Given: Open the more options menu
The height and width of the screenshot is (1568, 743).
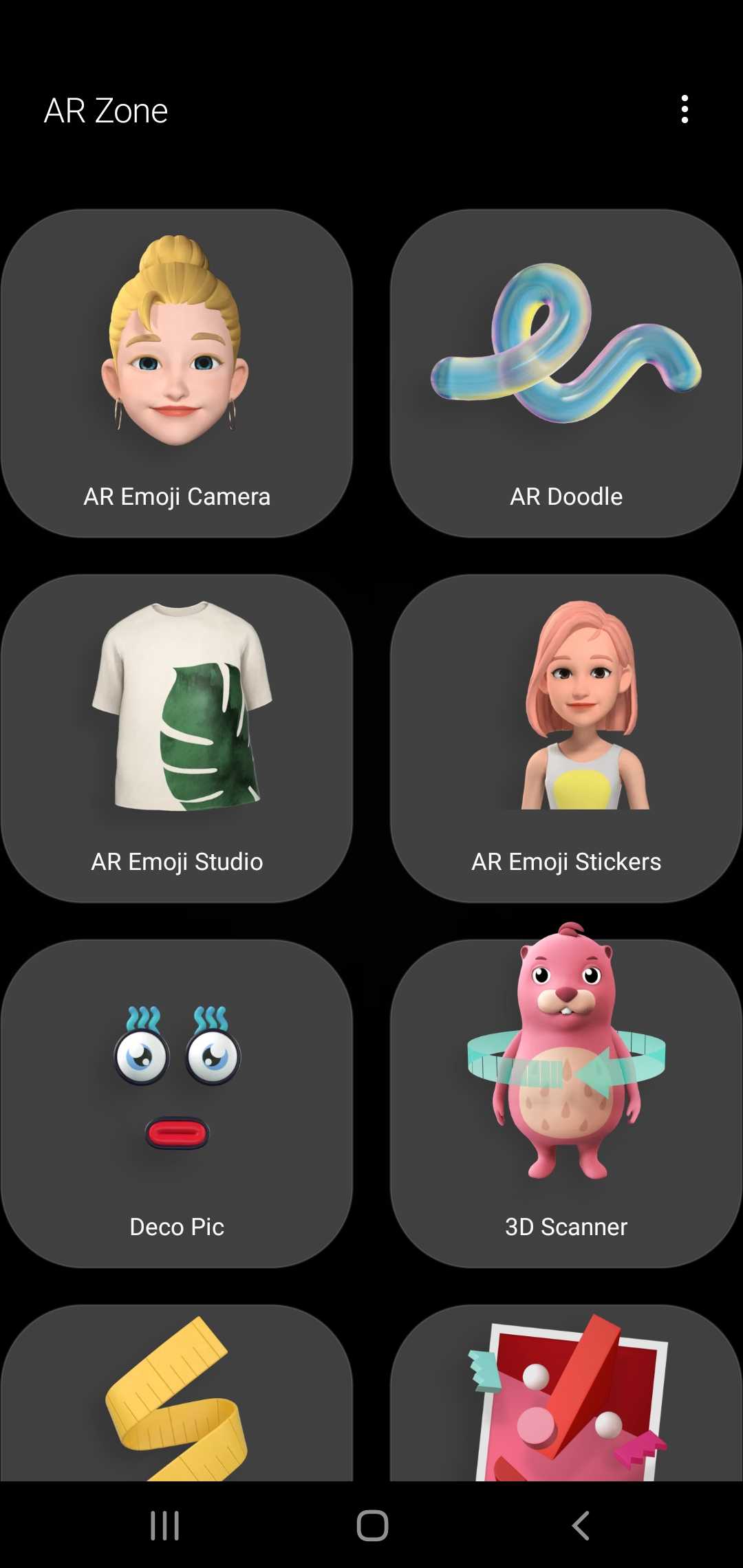Looking at the screenshot, I should [685, 109].
